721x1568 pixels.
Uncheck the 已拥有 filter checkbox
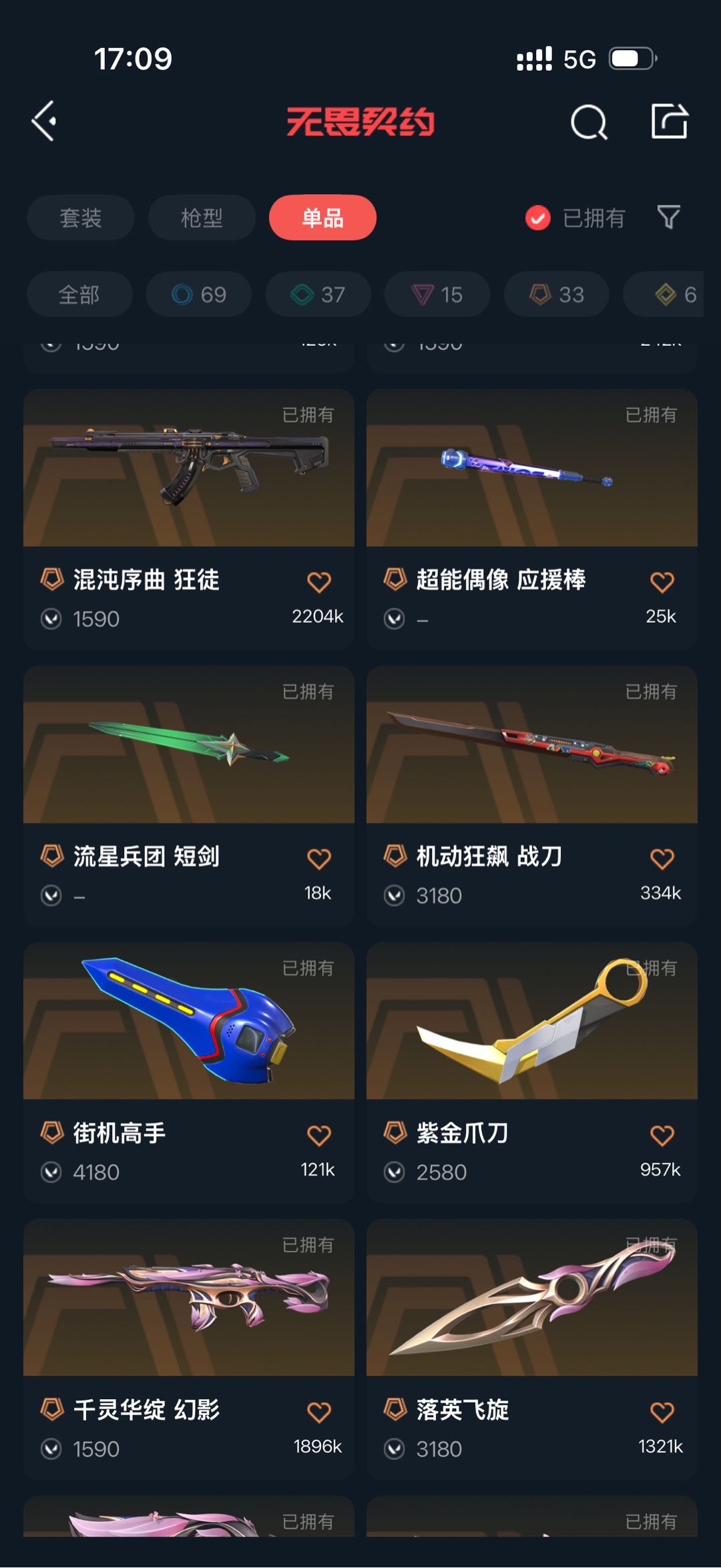[538, 218]
